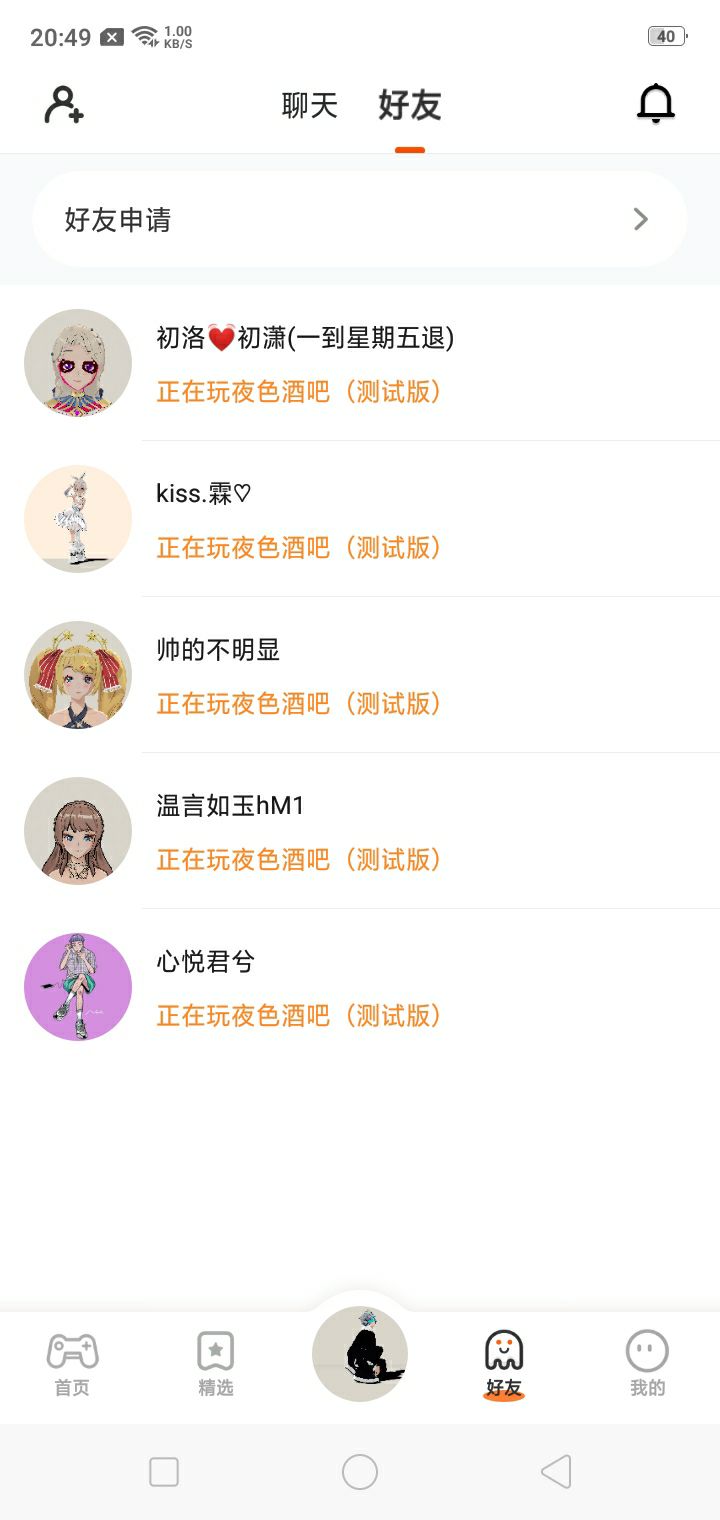The width and height of the screenshot is (720, 1520).
Task: Tap the system back button
Action: 556,1472
